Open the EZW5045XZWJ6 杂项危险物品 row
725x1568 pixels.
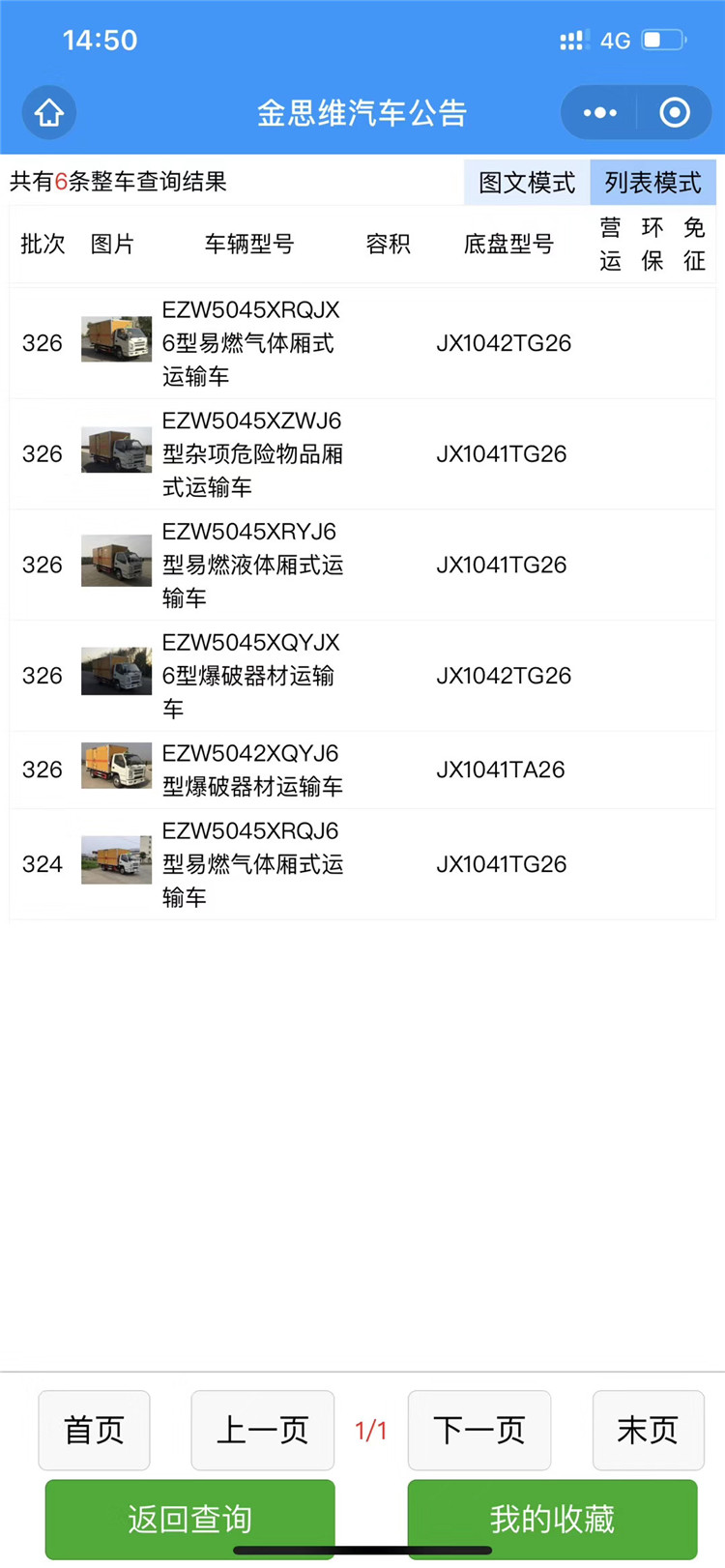tap(362, 454)
